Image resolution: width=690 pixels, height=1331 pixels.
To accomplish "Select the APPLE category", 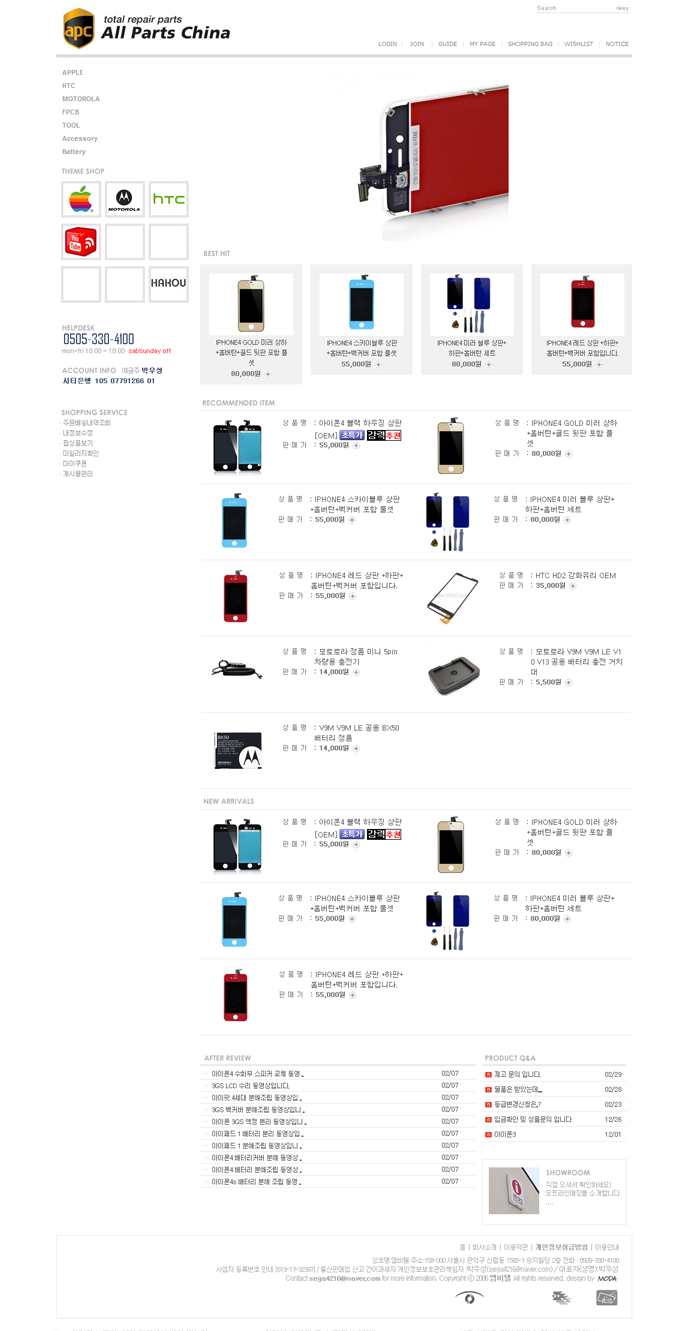I will (x=72, y=72).
